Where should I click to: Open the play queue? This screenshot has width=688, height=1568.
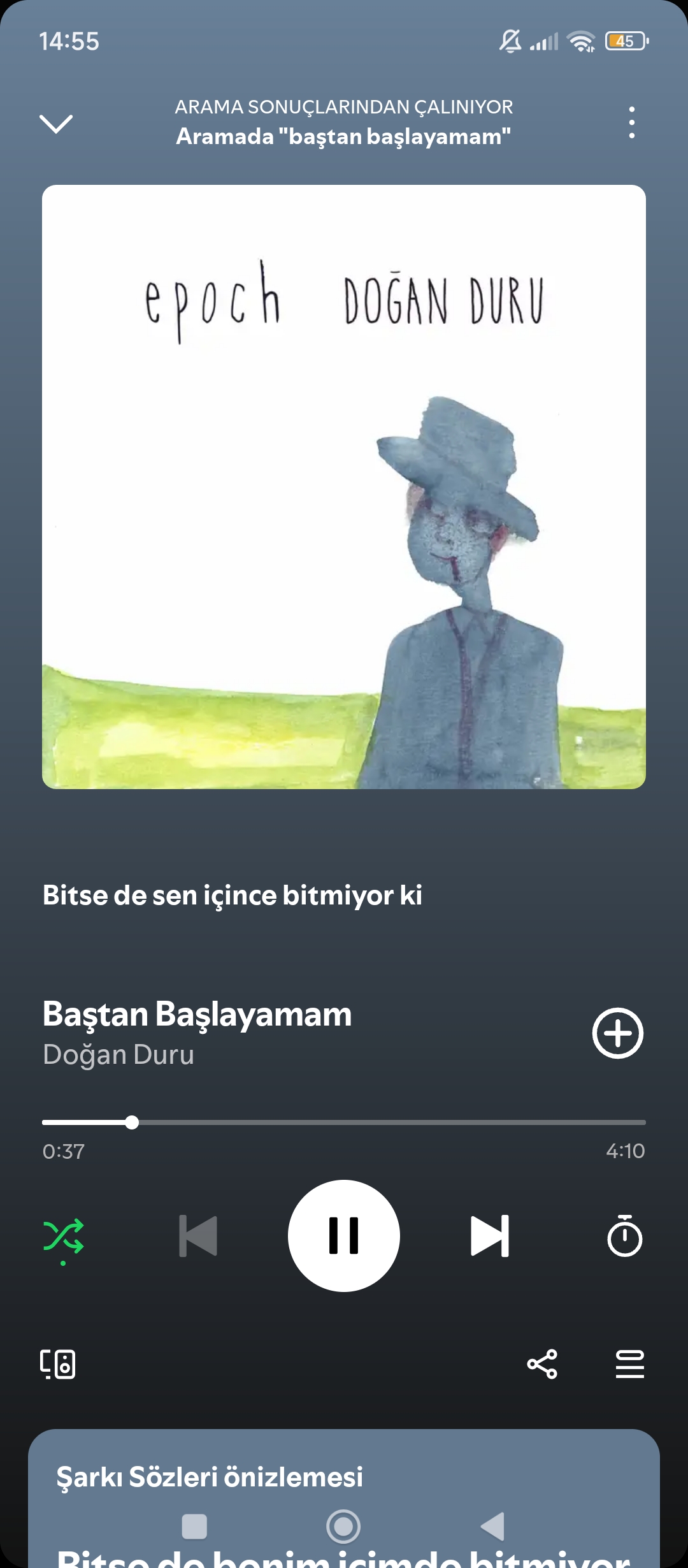629,1364
